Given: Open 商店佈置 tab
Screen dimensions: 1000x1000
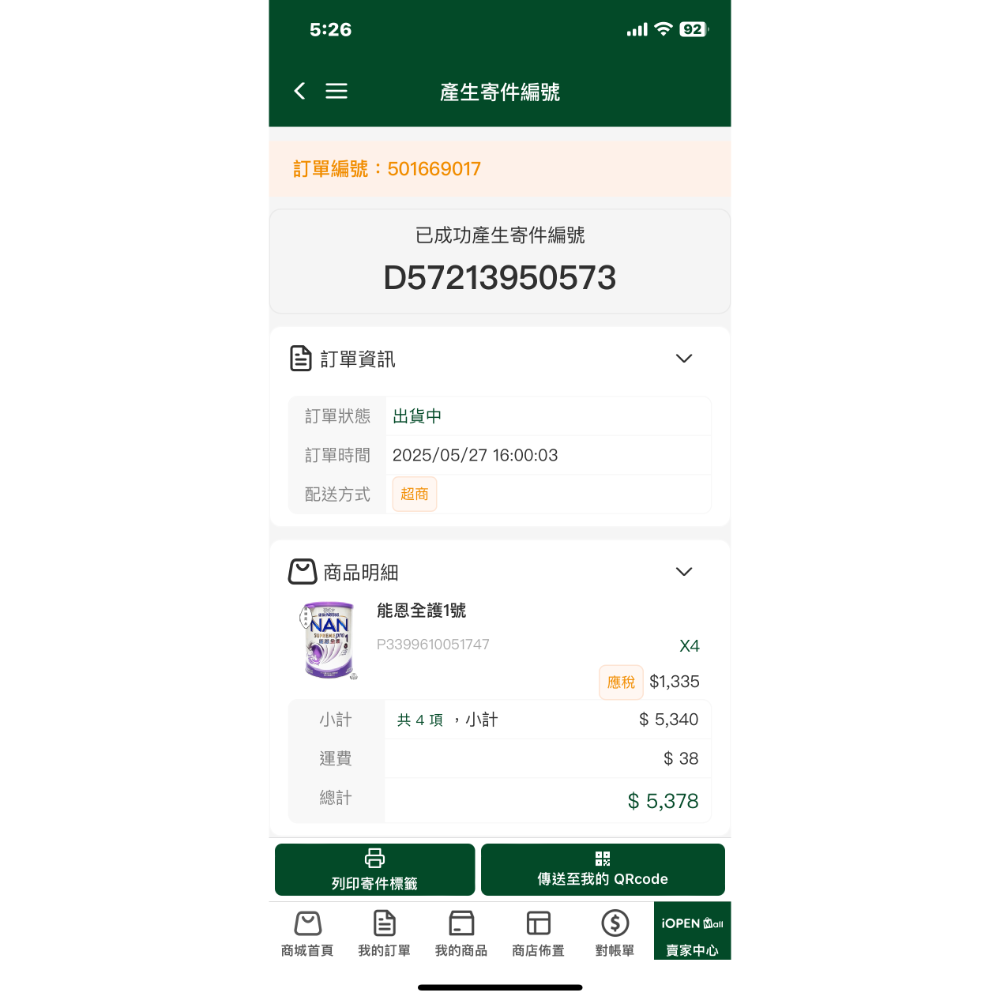Looking at the screenshot, I should click(x=538, y=933).
